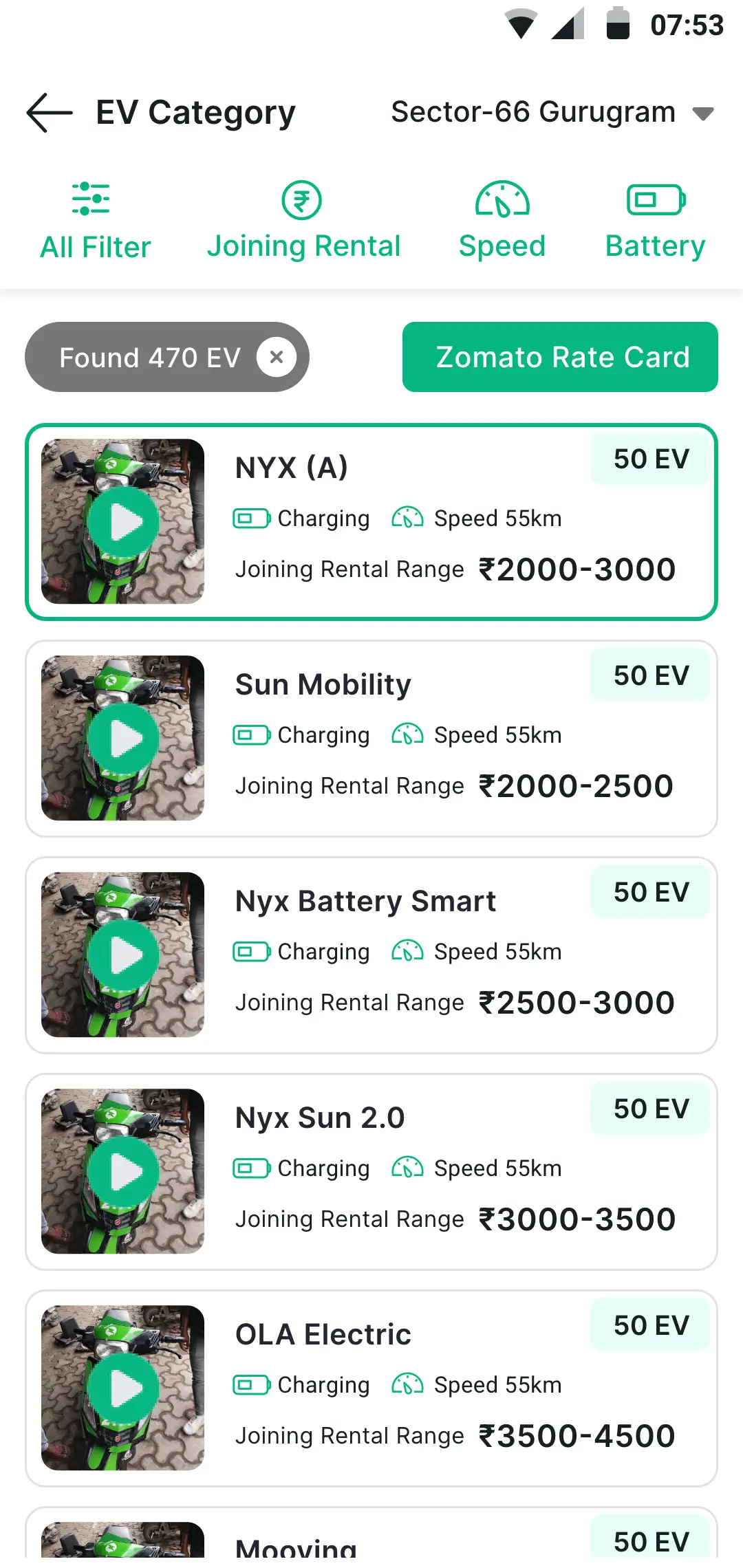Play the Nyx Battery Smart video
The image size is (743, 1568).
pos(124,955)
